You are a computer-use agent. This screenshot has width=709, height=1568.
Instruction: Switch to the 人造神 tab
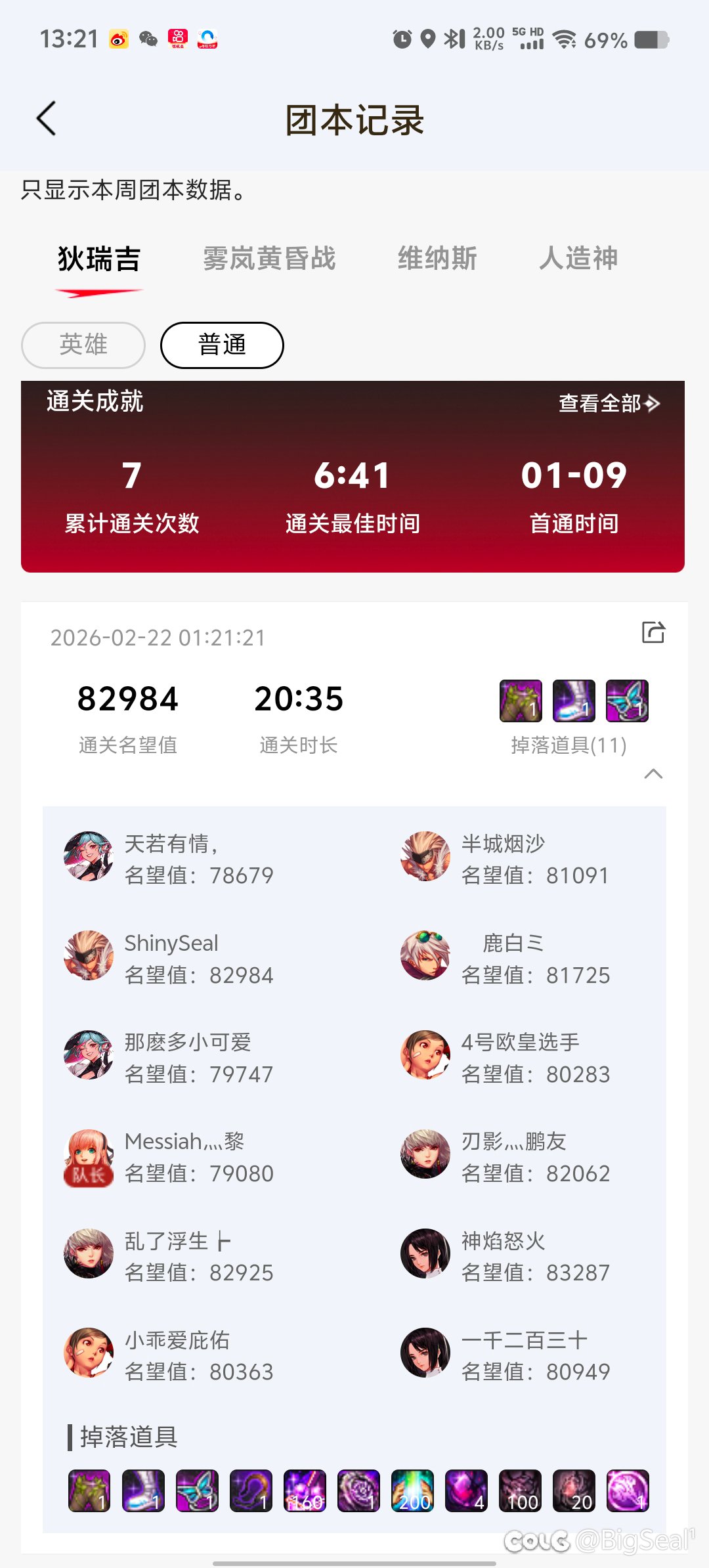(x=578, y=259)
